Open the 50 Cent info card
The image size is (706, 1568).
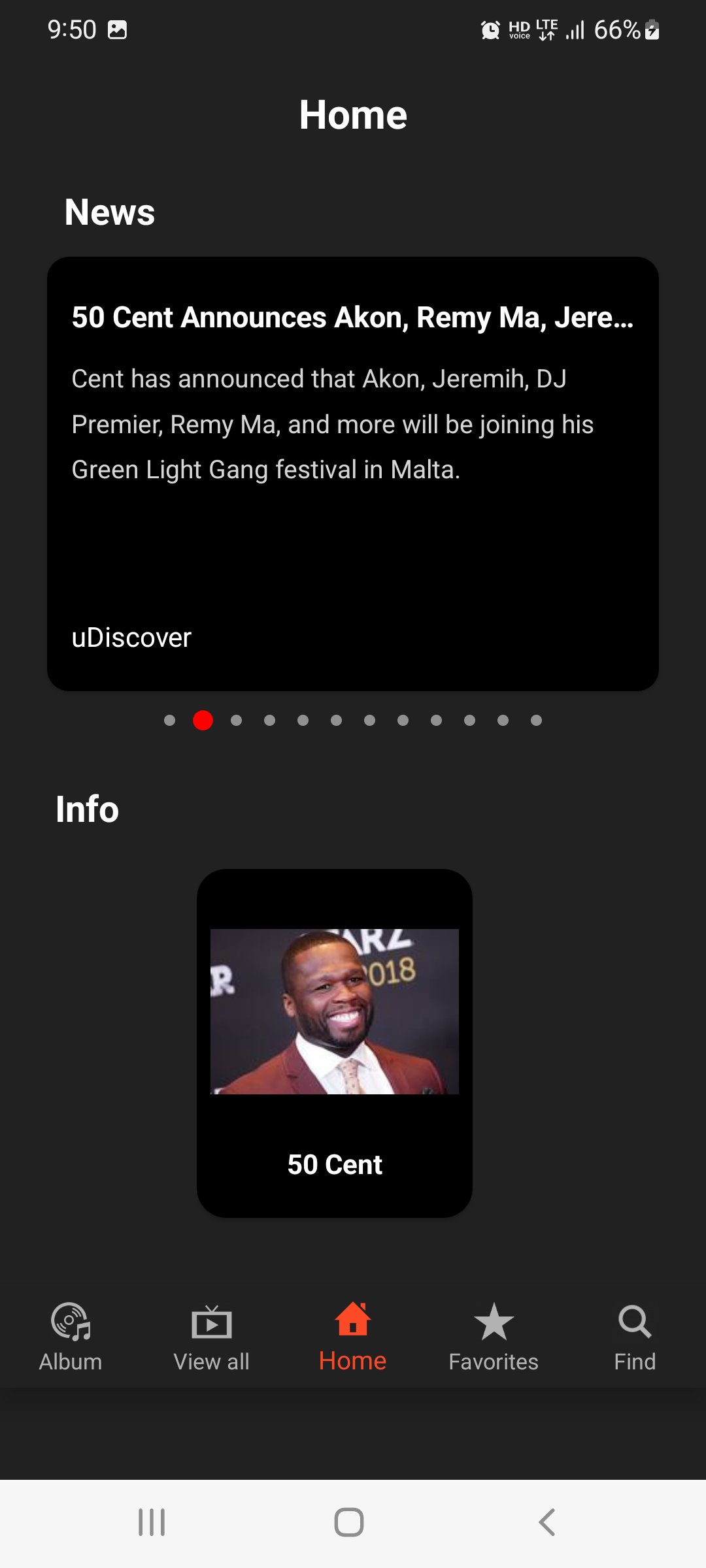[335, 1043]
